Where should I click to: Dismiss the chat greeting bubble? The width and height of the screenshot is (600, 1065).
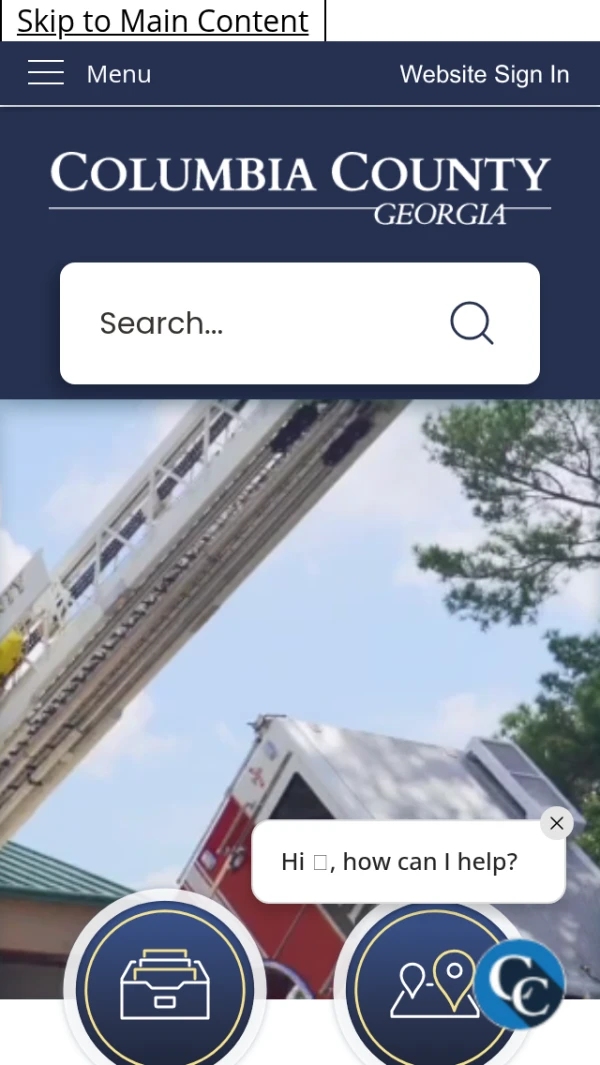557,823
